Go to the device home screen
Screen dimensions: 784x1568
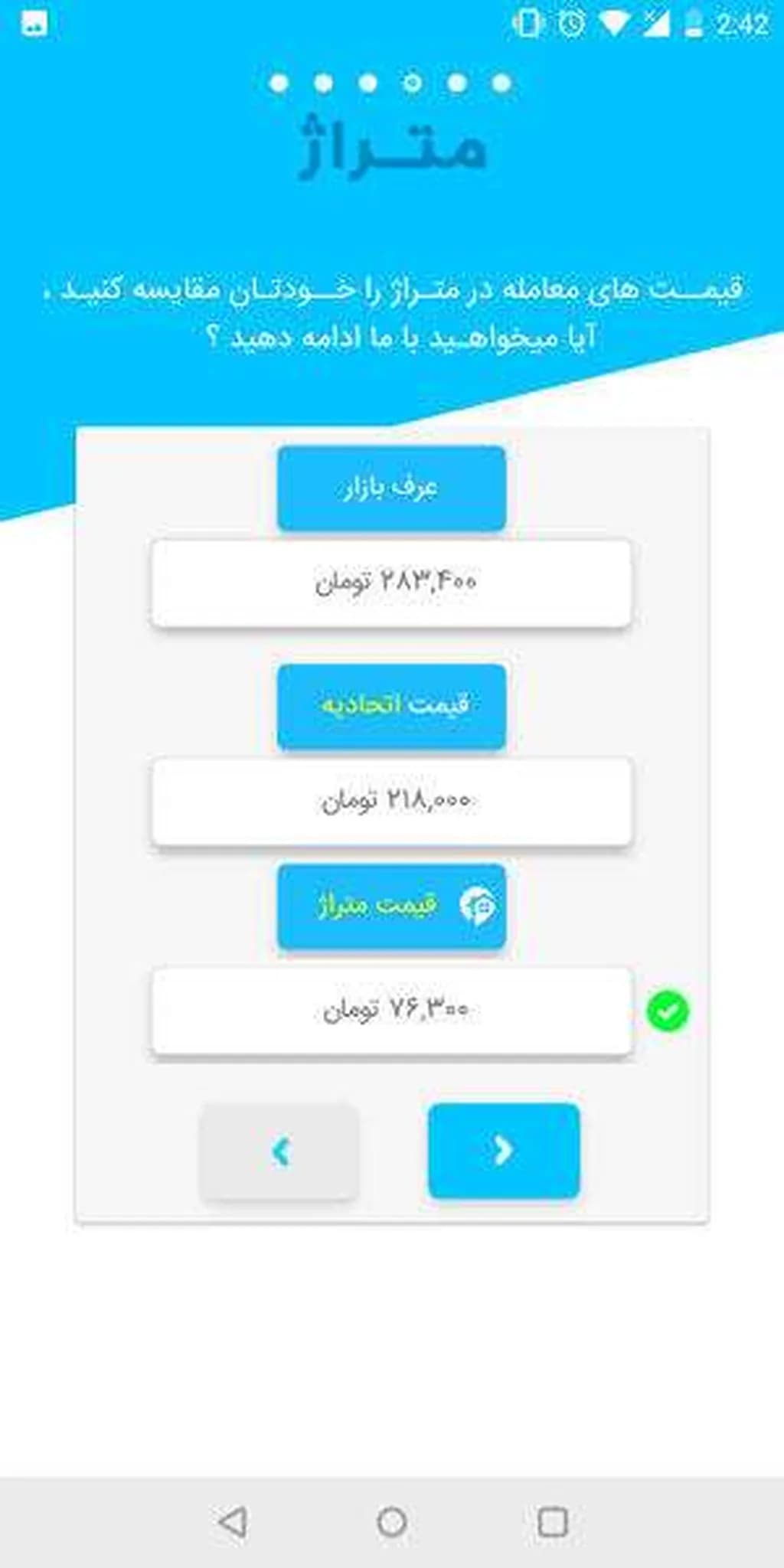tap(392, 1521)
